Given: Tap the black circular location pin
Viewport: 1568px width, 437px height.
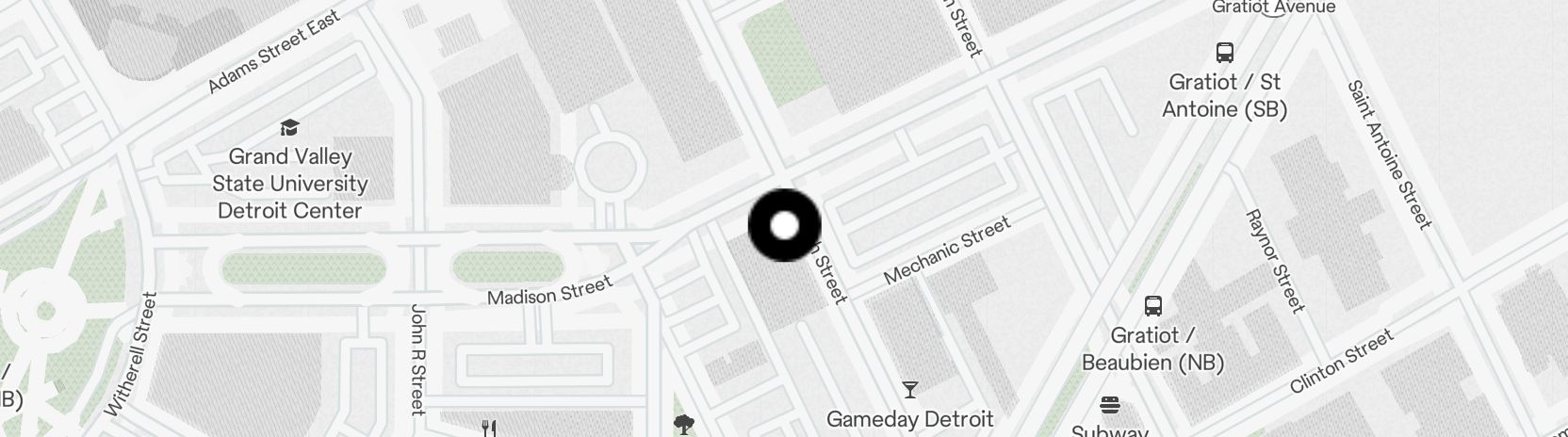Looking at the screenshot, I should 784,226.
